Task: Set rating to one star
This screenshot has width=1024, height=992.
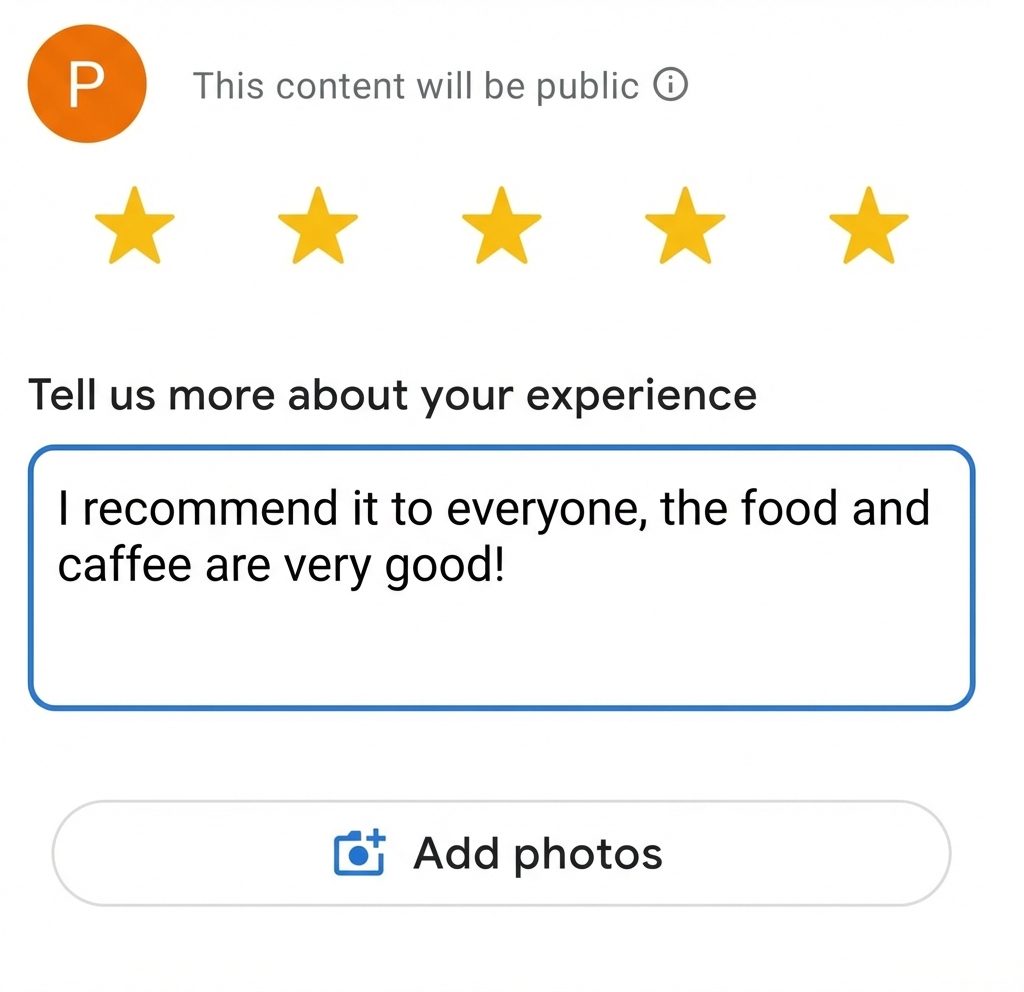Action: [x=134, y=225]
